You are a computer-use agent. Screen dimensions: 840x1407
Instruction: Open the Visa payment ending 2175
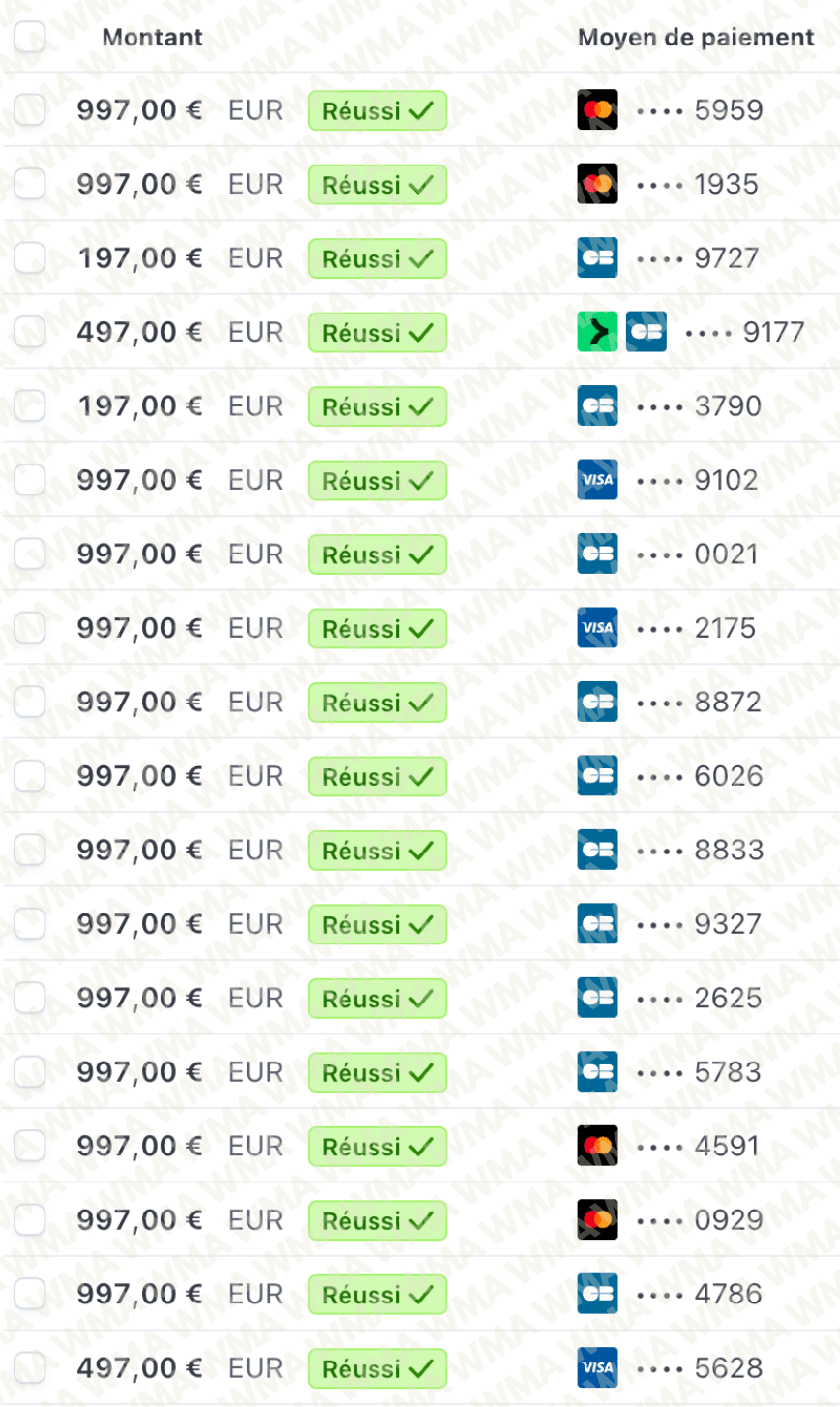coord(139,628)
